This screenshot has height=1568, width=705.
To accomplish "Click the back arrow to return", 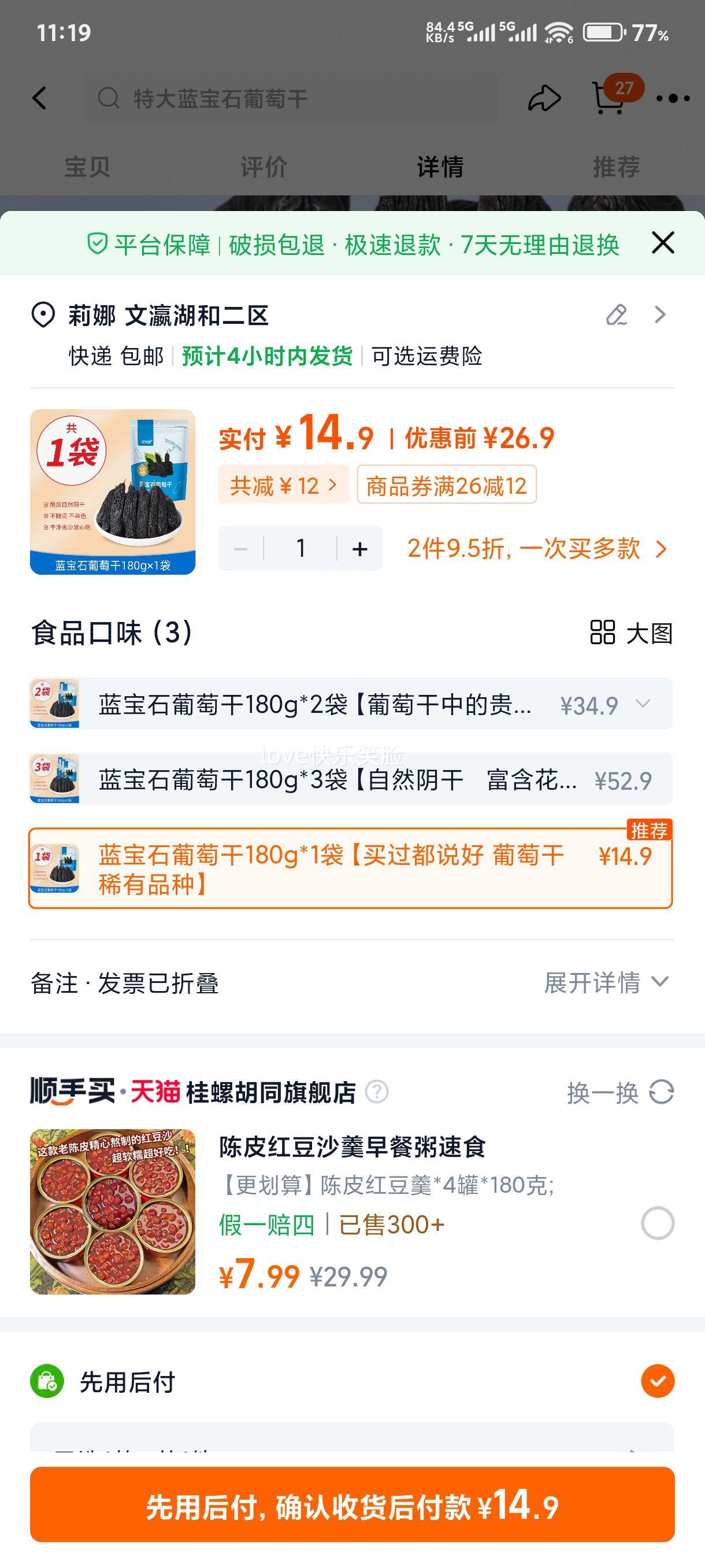I will 39,97.
